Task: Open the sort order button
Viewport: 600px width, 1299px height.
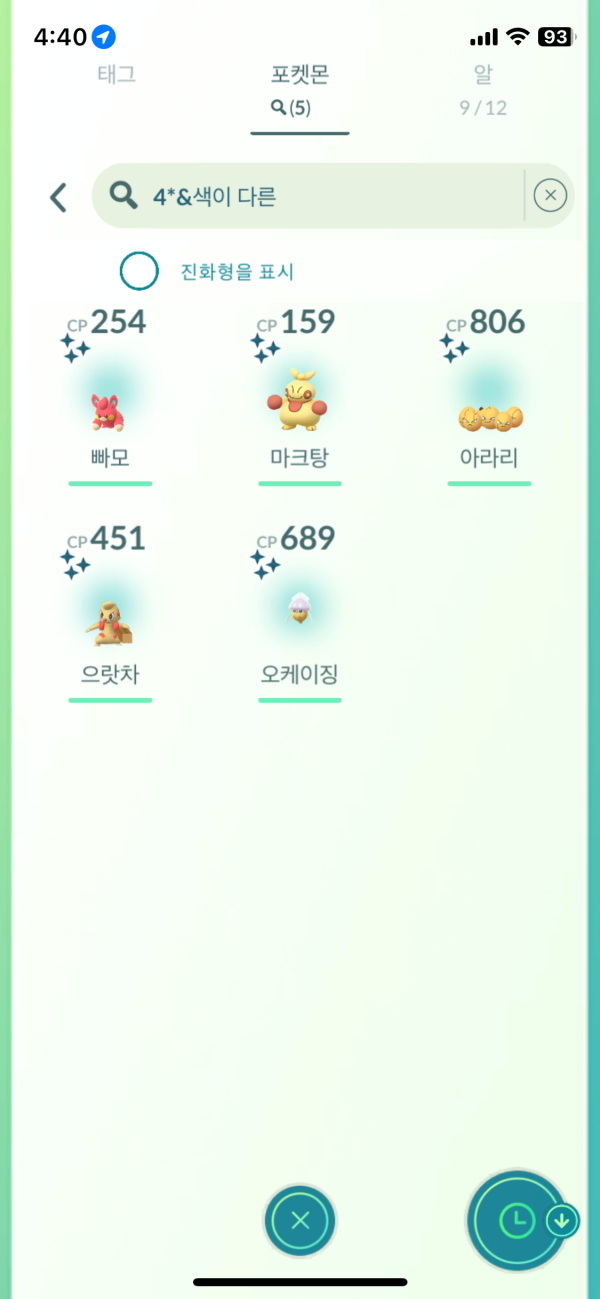Action: coord(518,1219)
